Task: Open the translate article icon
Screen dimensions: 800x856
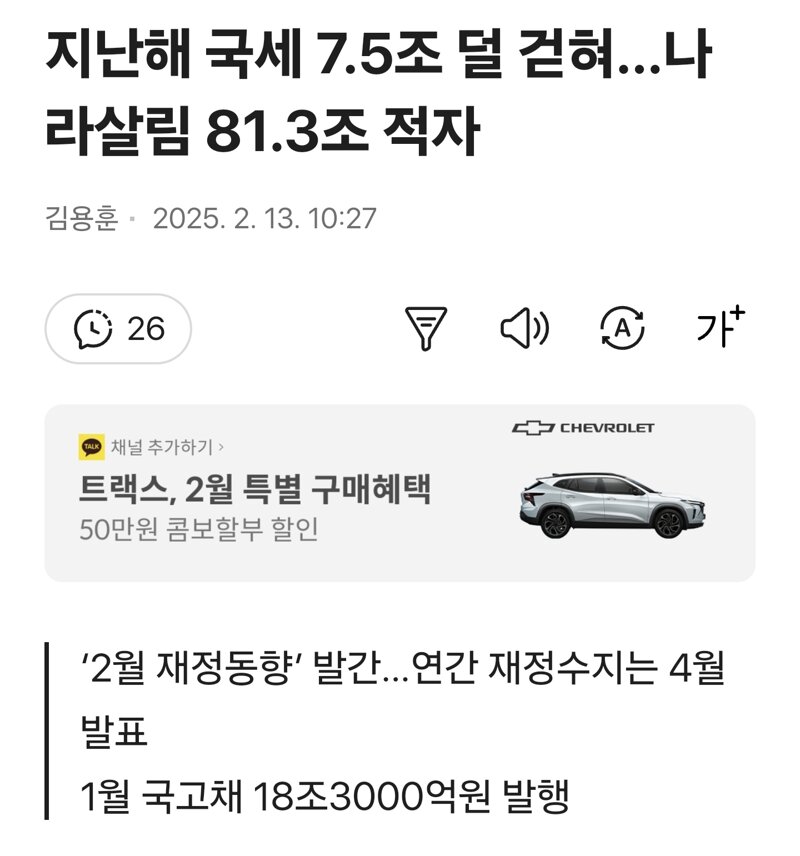Action: [x=622, y=328]
